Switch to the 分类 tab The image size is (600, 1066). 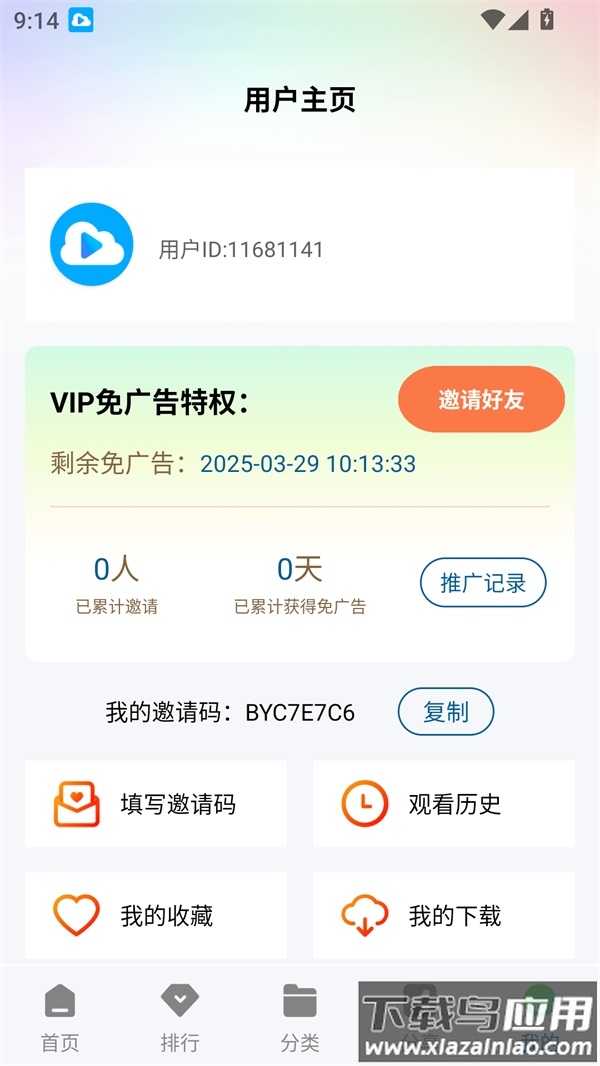[x=299, y=1017]
